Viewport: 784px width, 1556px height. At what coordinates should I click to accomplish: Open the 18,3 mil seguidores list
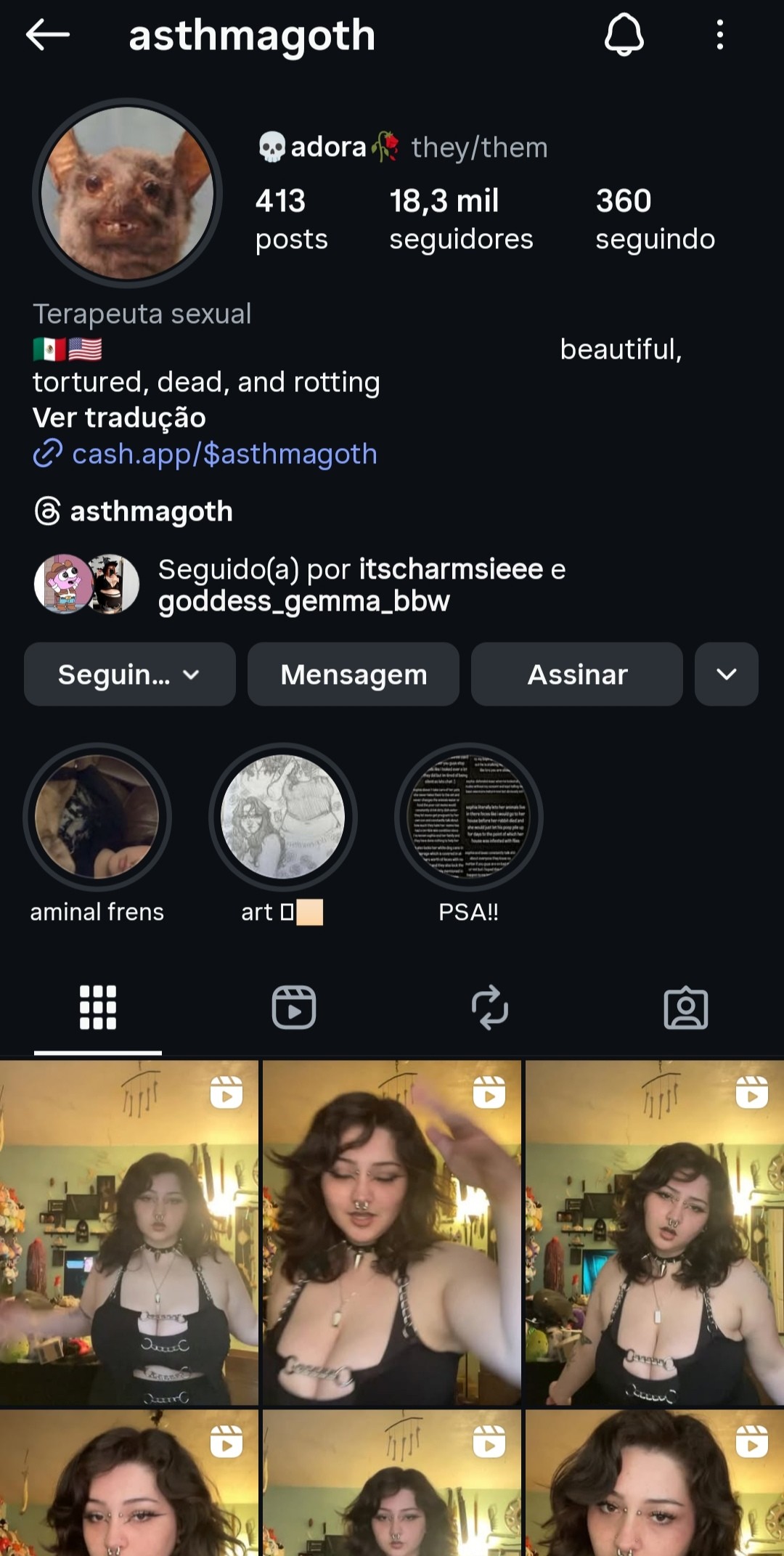coord(461,219)
